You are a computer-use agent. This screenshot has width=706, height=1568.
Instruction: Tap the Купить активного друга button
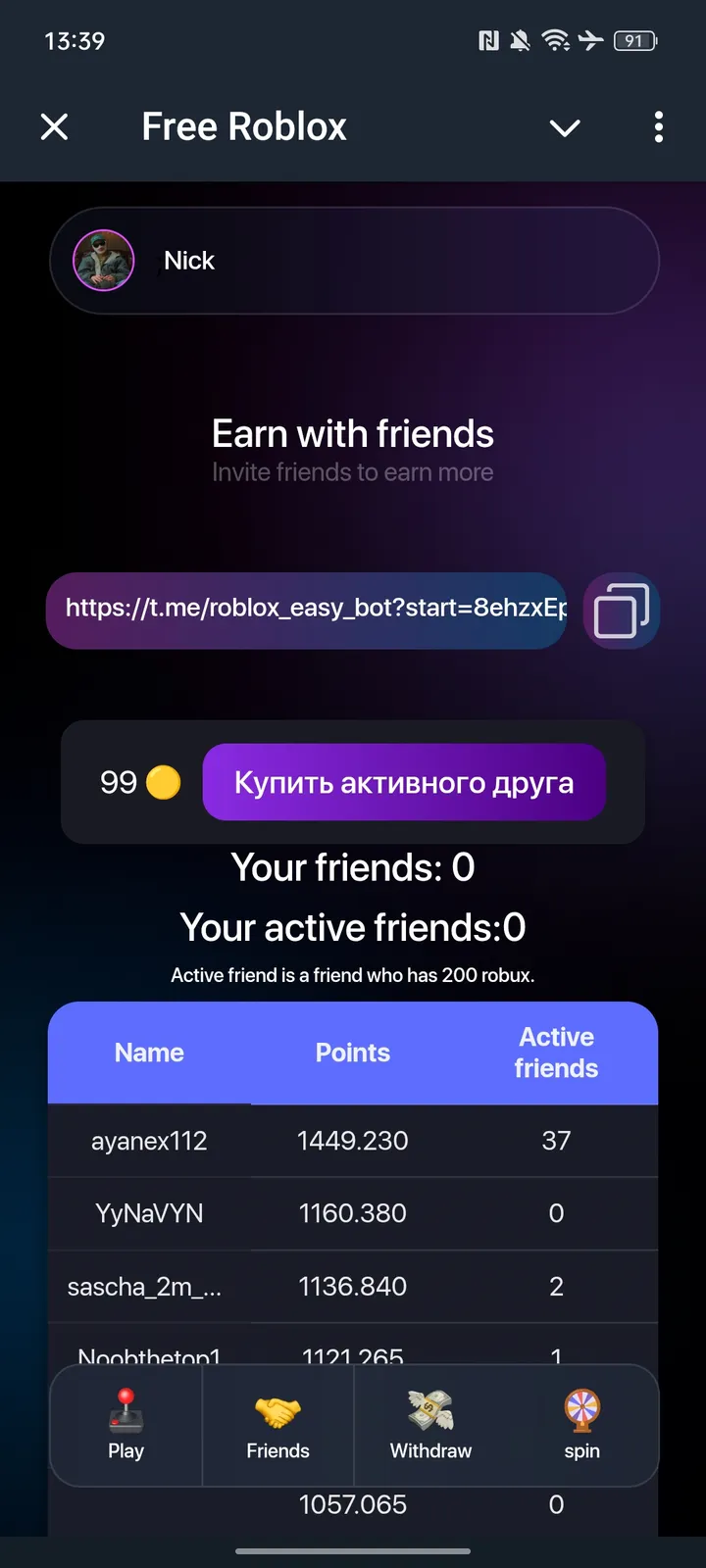(x=404, y=782)
